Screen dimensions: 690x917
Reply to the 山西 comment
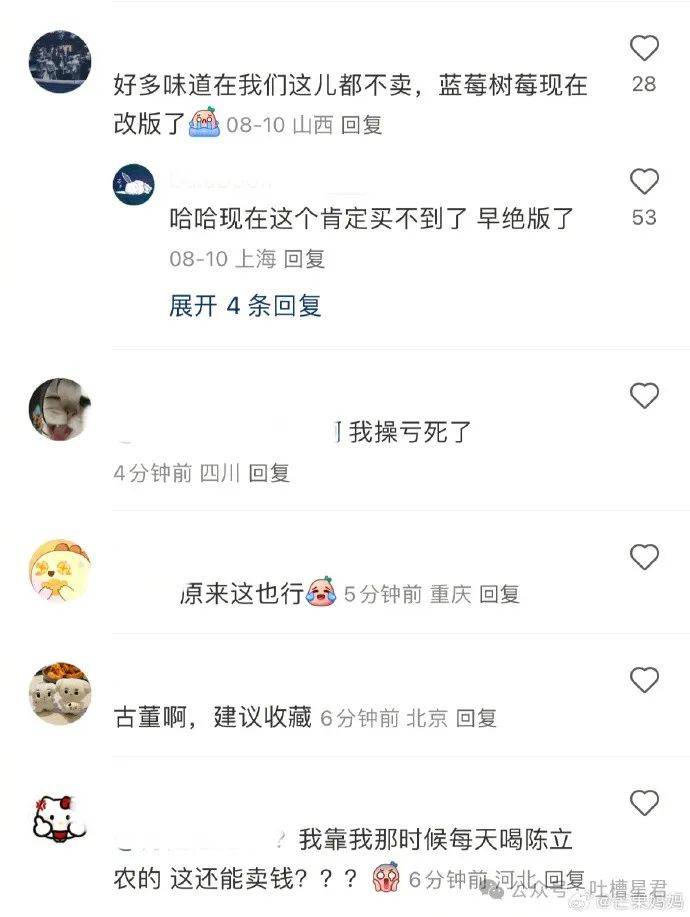tap(361, 125)
